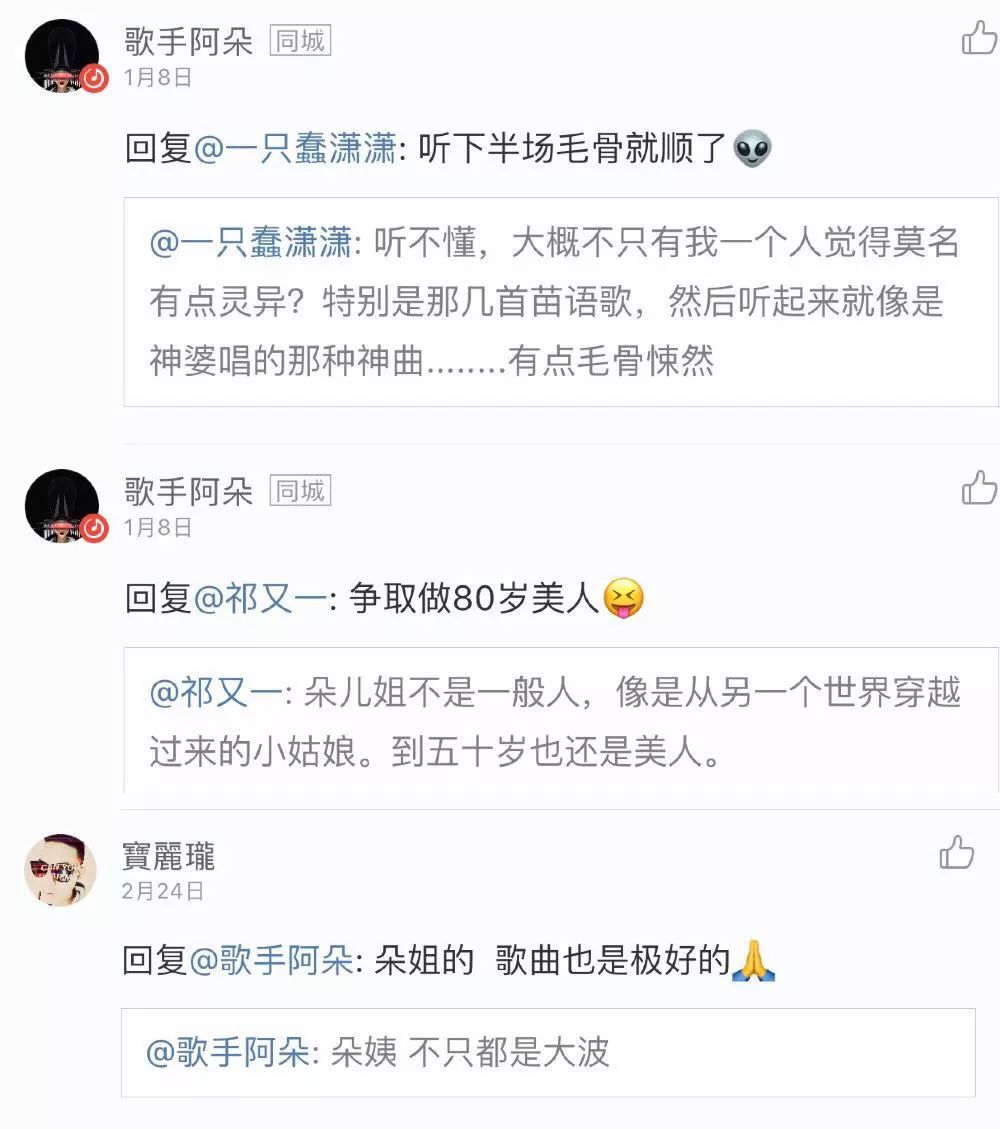Screen dimensions: 1000x1129
Task: Open 歌手阿朵's avatar beside the 80岁美人 reply
Action: 62,506
